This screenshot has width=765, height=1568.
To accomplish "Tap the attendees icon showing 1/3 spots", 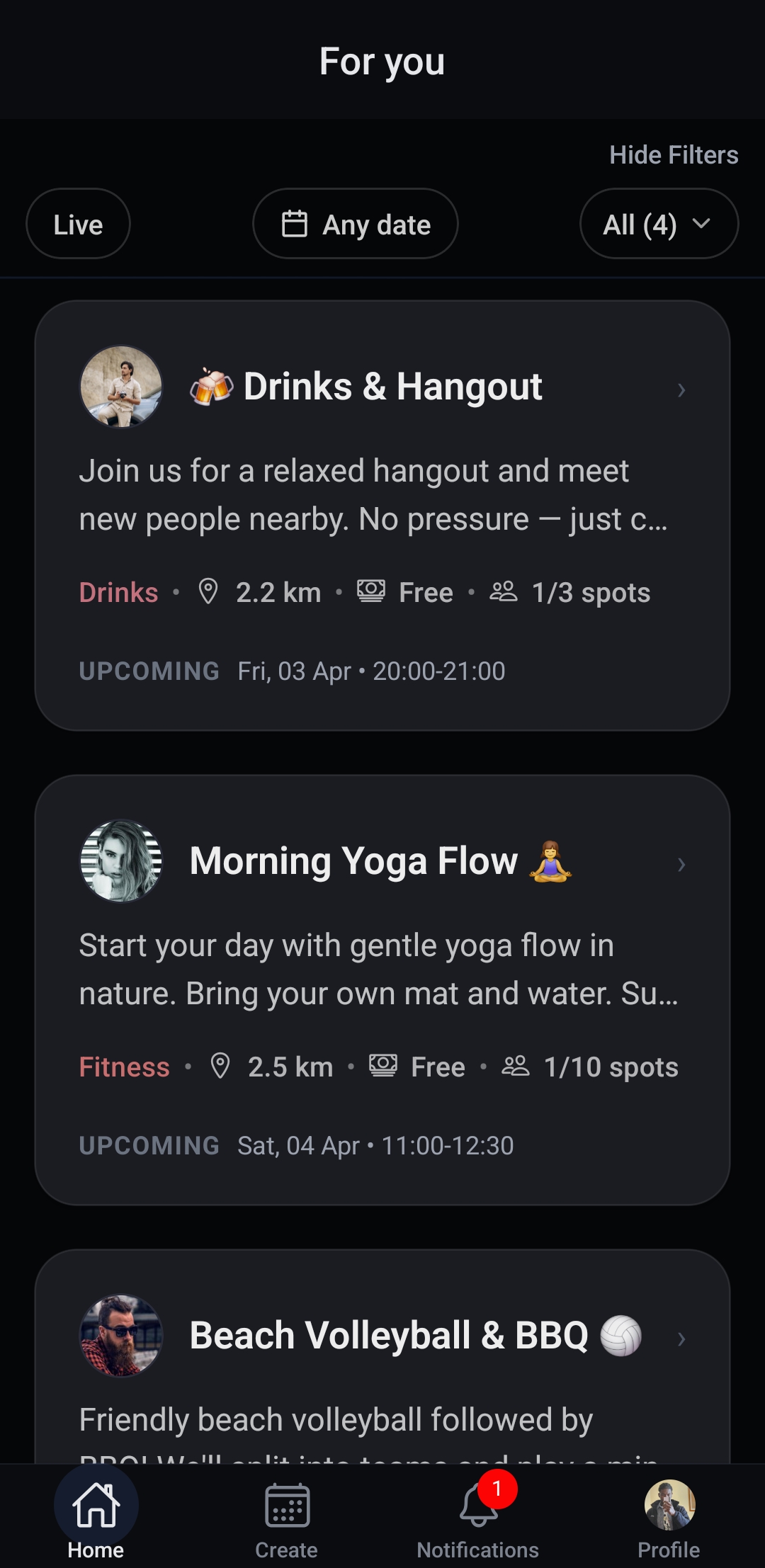I will [x=504, y=591].
